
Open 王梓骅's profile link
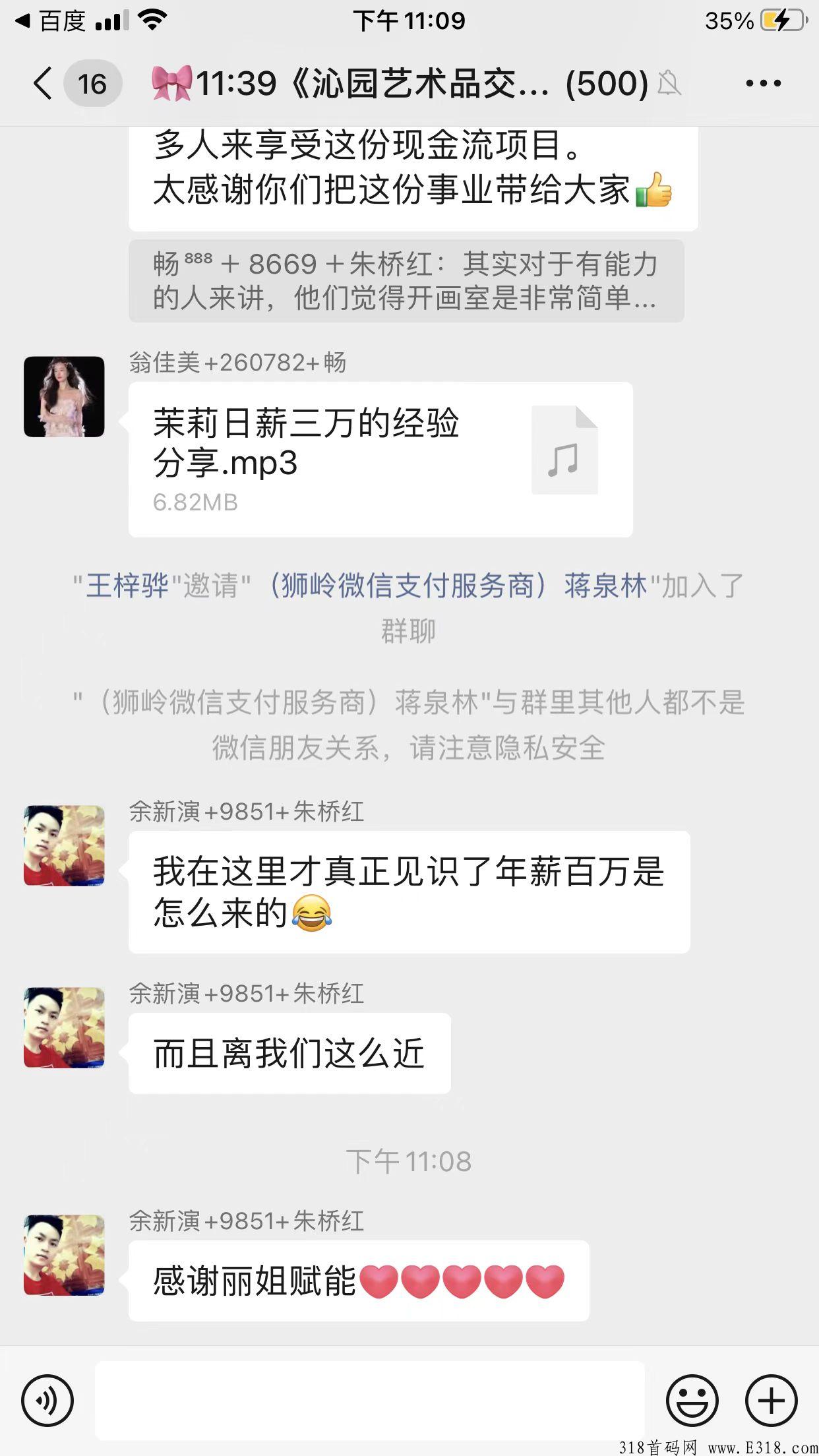(x=127, y=586)
